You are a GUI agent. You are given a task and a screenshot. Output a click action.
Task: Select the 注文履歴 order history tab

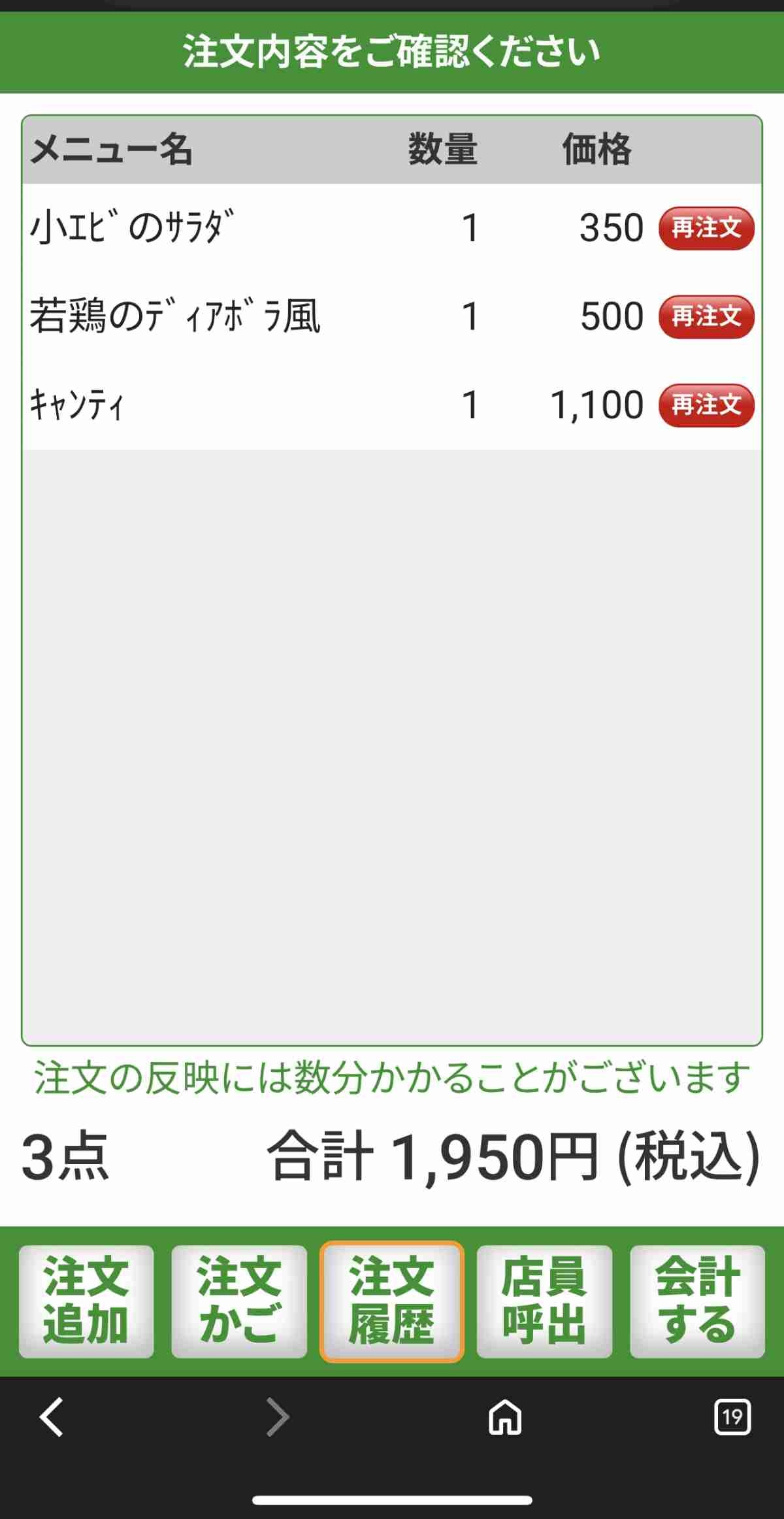(x=392, y=1301)
